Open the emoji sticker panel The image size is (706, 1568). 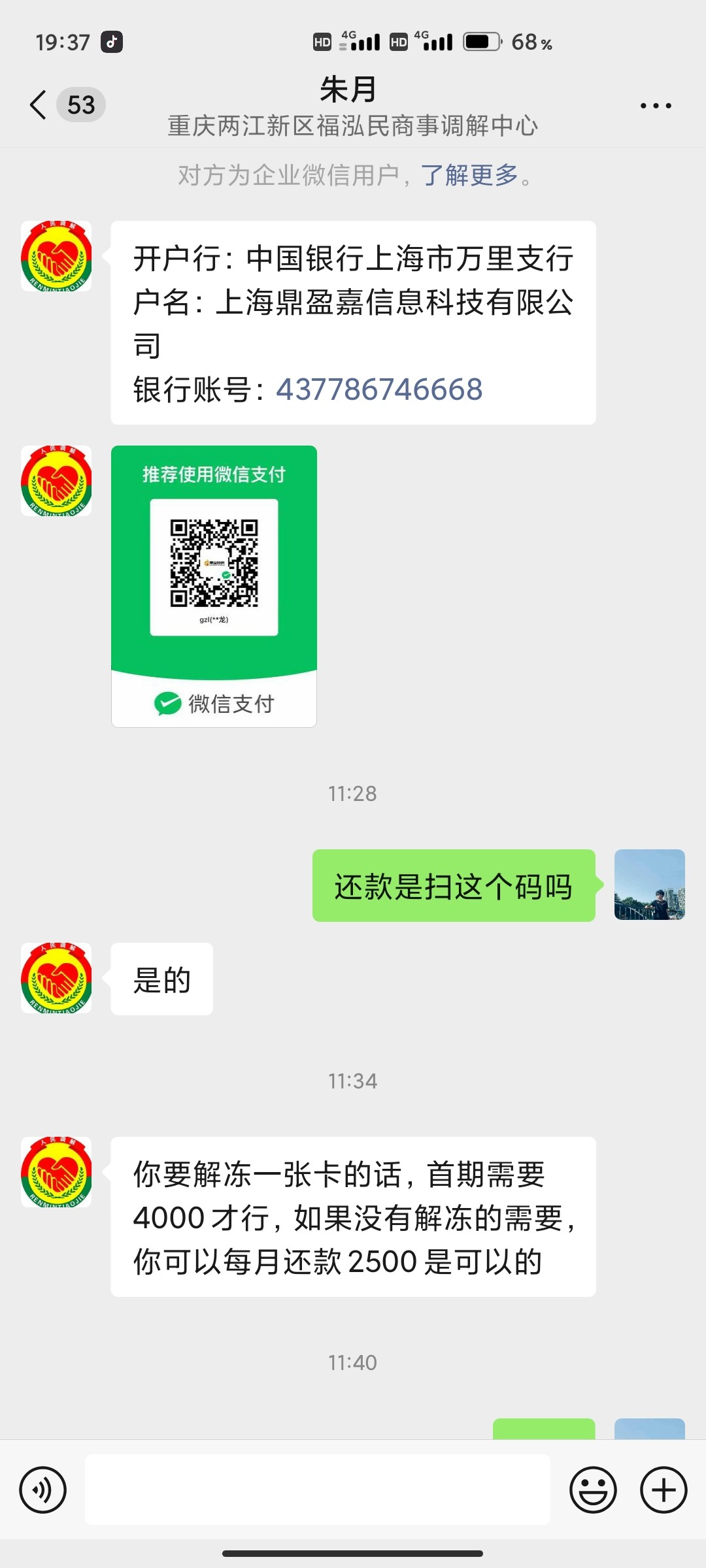(593, 1490)
